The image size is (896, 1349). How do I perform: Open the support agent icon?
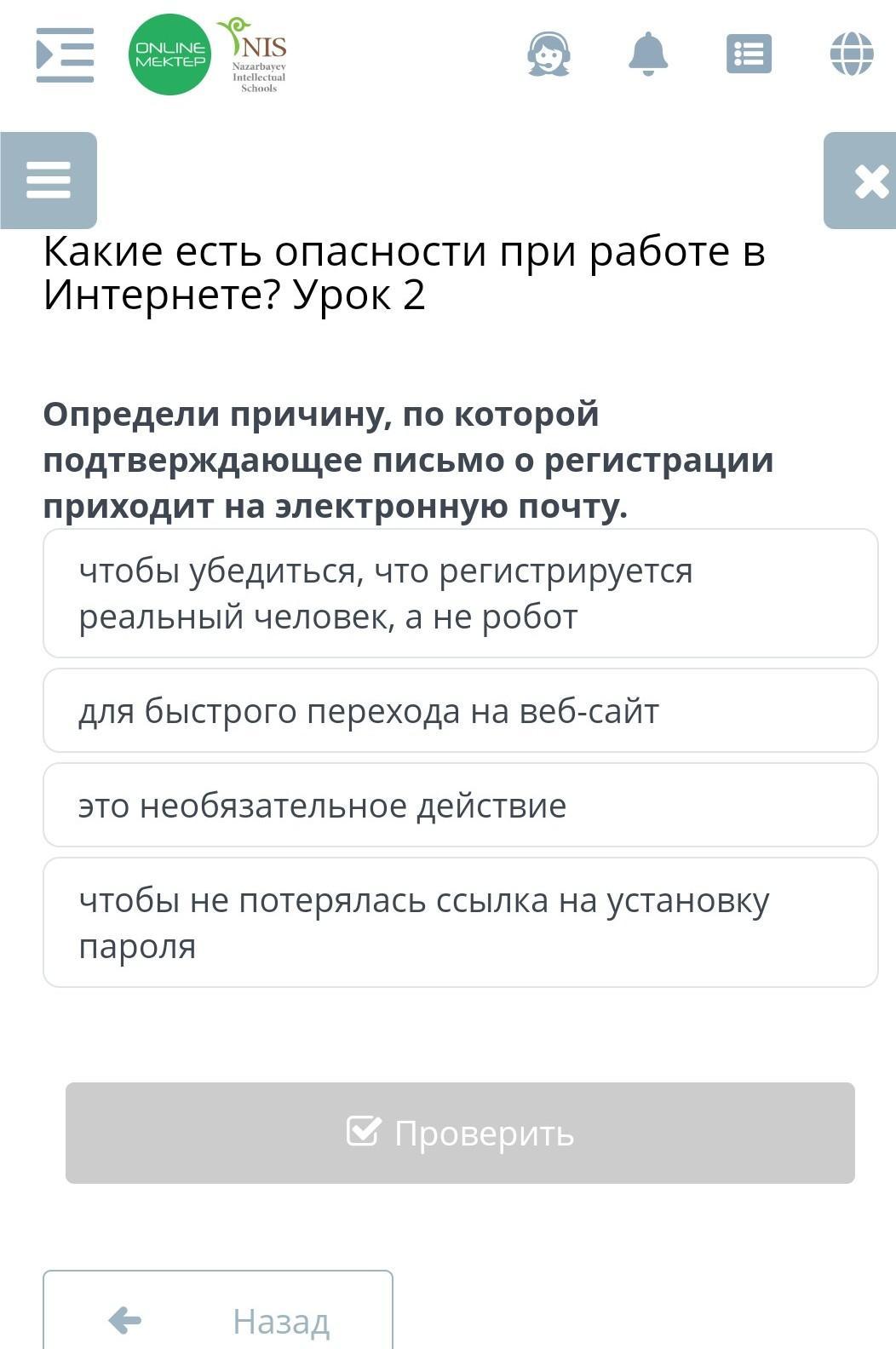point(549,55)
